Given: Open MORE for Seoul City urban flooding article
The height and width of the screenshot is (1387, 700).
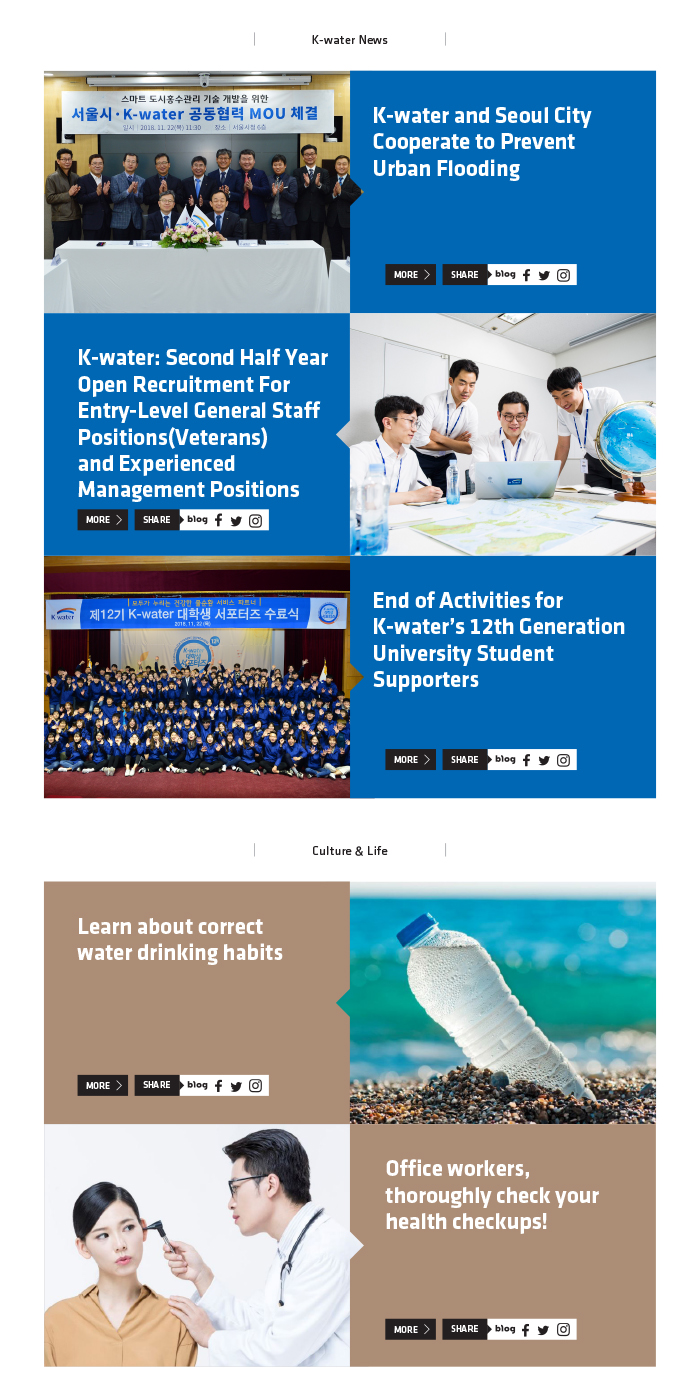Looking at the screenshot, I should (x=410, y=275).
